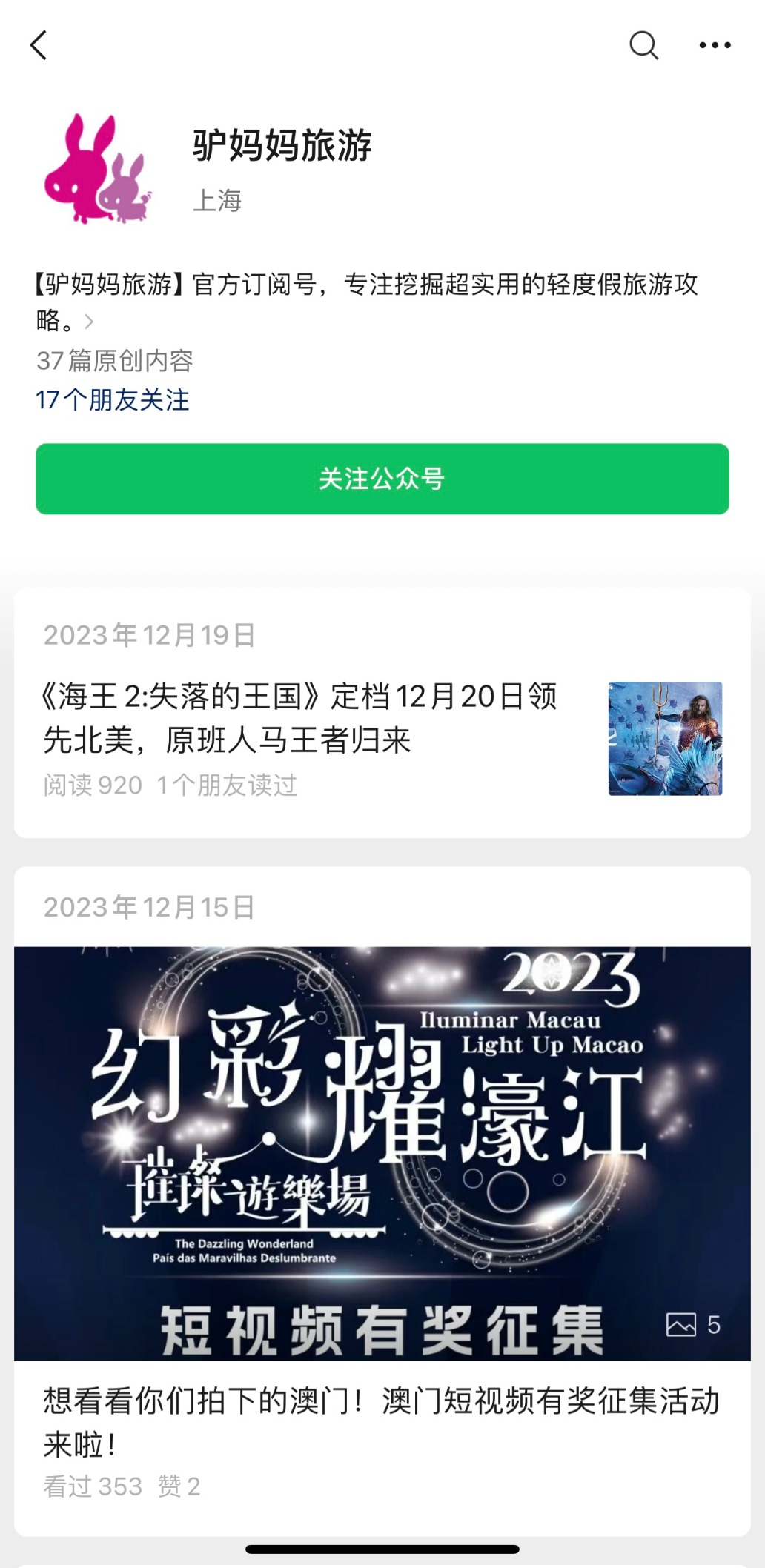Open the three-dot overflow menu
This screenshot has width=765, height=1568.
pyautogui.click(x=715, y=45)
